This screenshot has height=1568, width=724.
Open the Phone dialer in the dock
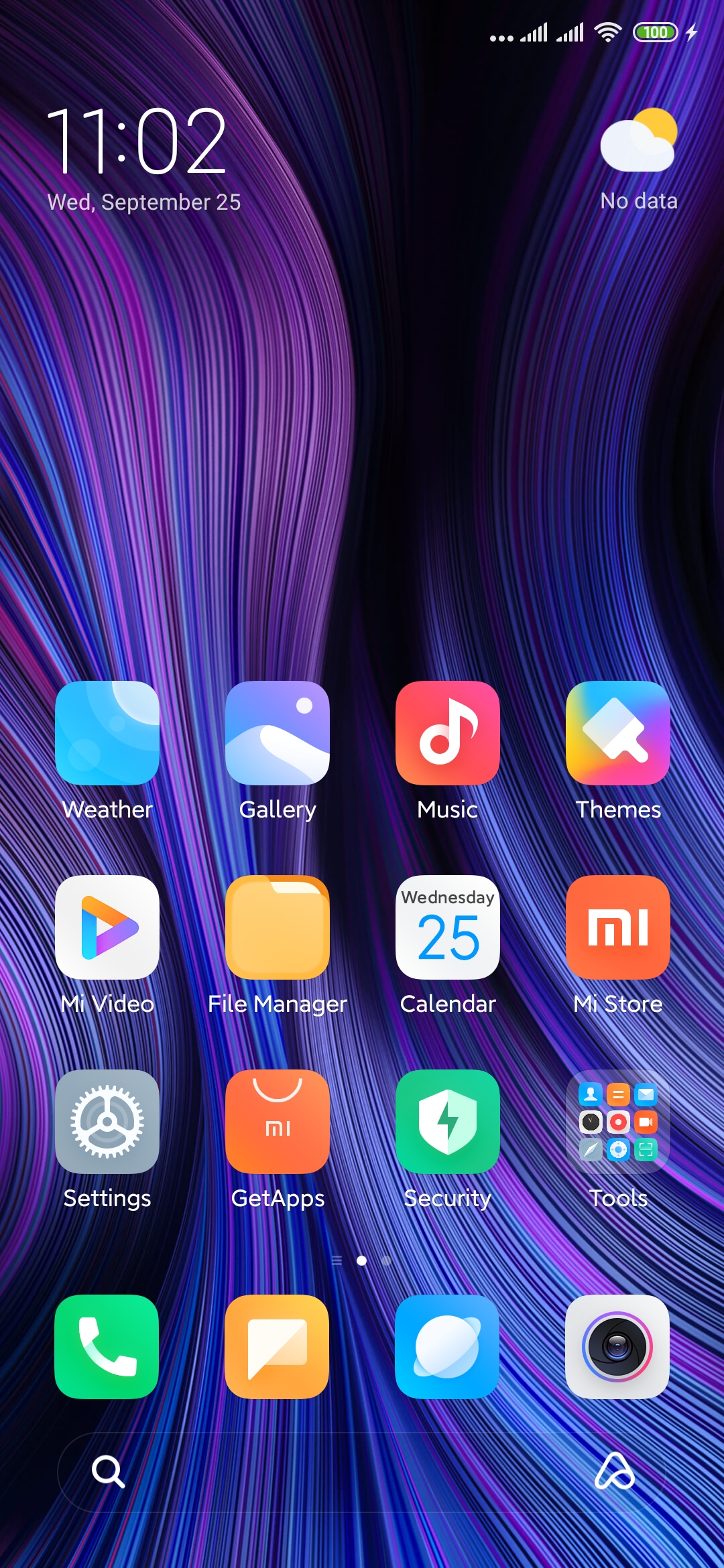pos(107,1347)
